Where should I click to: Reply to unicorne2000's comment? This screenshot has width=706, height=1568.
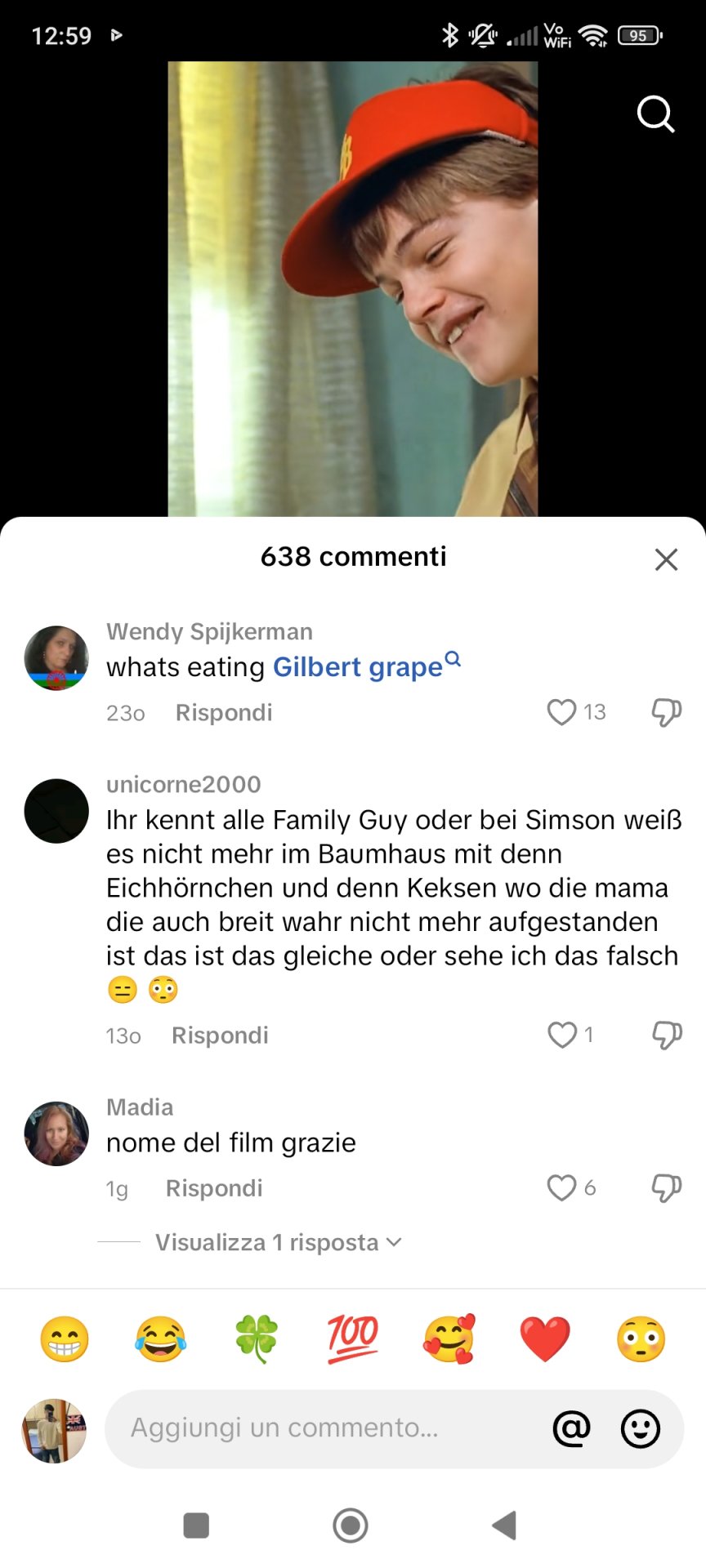pos(220,1035)
